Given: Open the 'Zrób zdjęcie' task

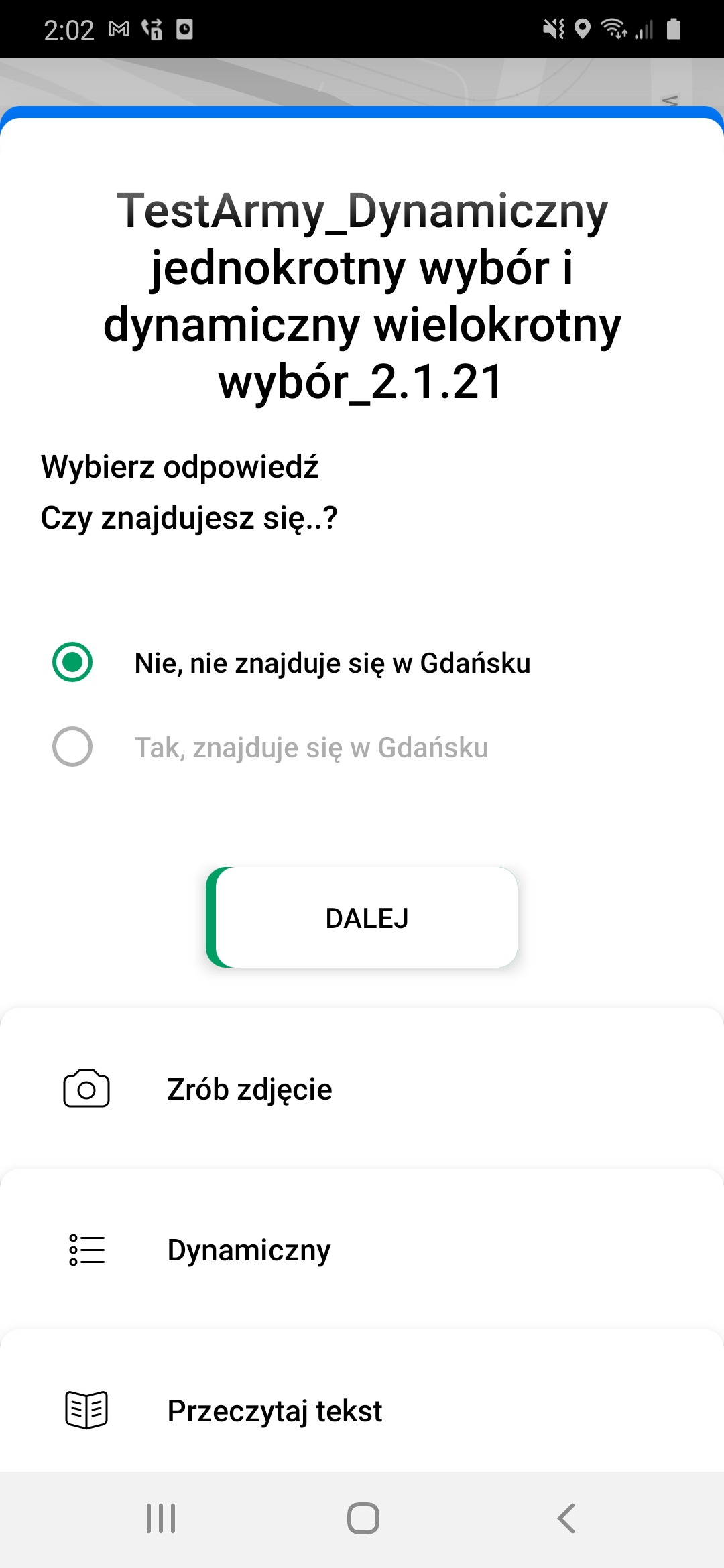Looking at the screenshot, I should click(362, 1089).
